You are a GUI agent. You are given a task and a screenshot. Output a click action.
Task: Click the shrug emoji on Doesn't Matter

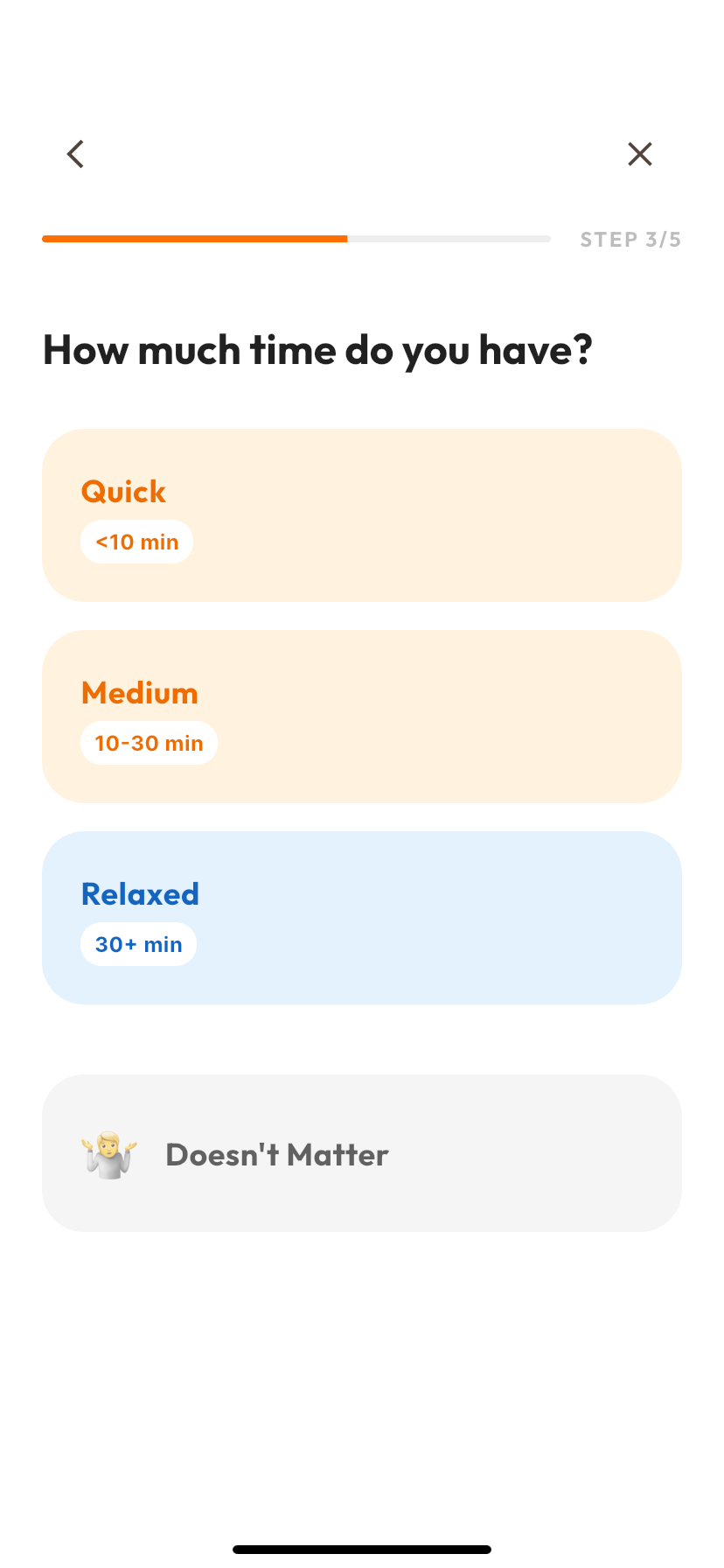[x=108, y=1154]
